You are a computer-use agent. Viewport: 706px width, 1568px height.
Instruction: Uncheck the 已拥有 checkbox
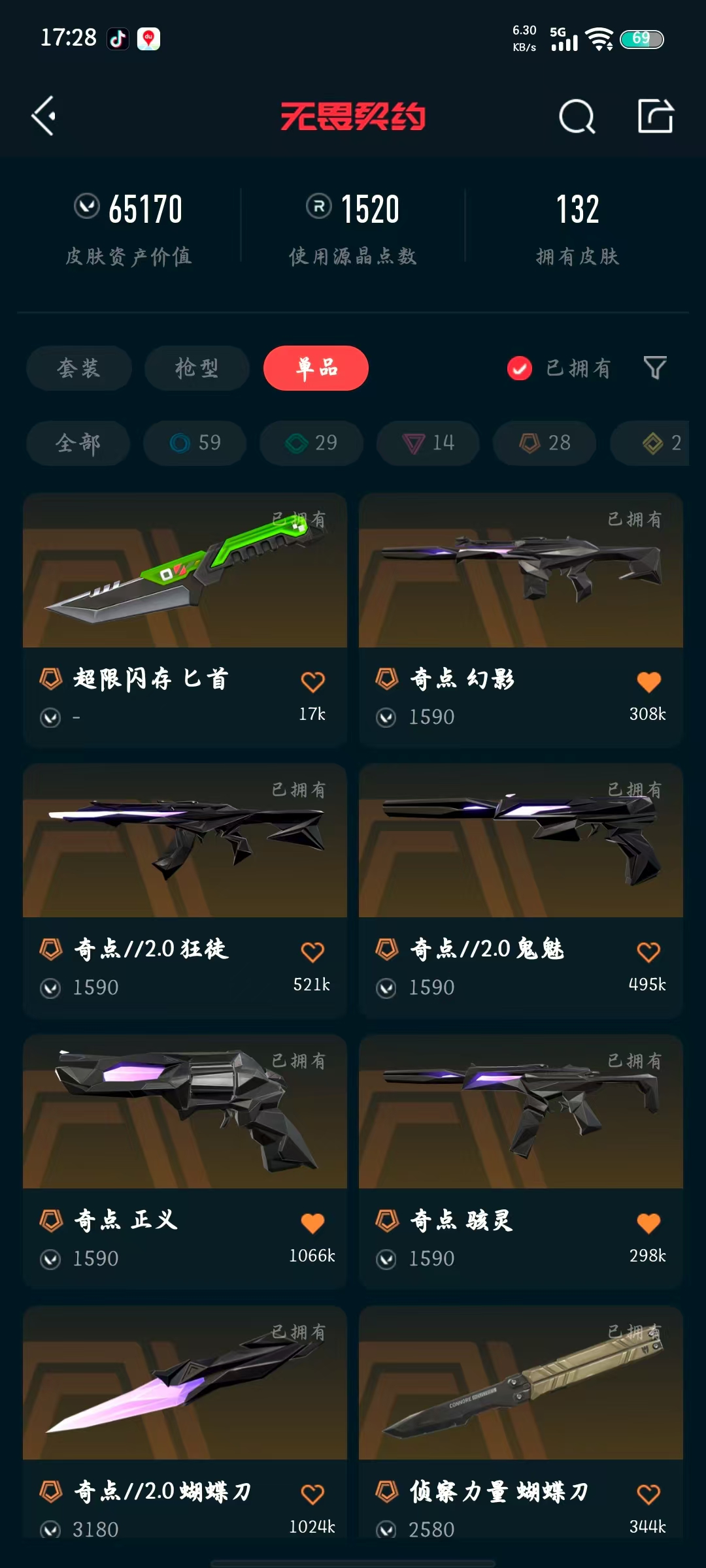tap(520, 368)
